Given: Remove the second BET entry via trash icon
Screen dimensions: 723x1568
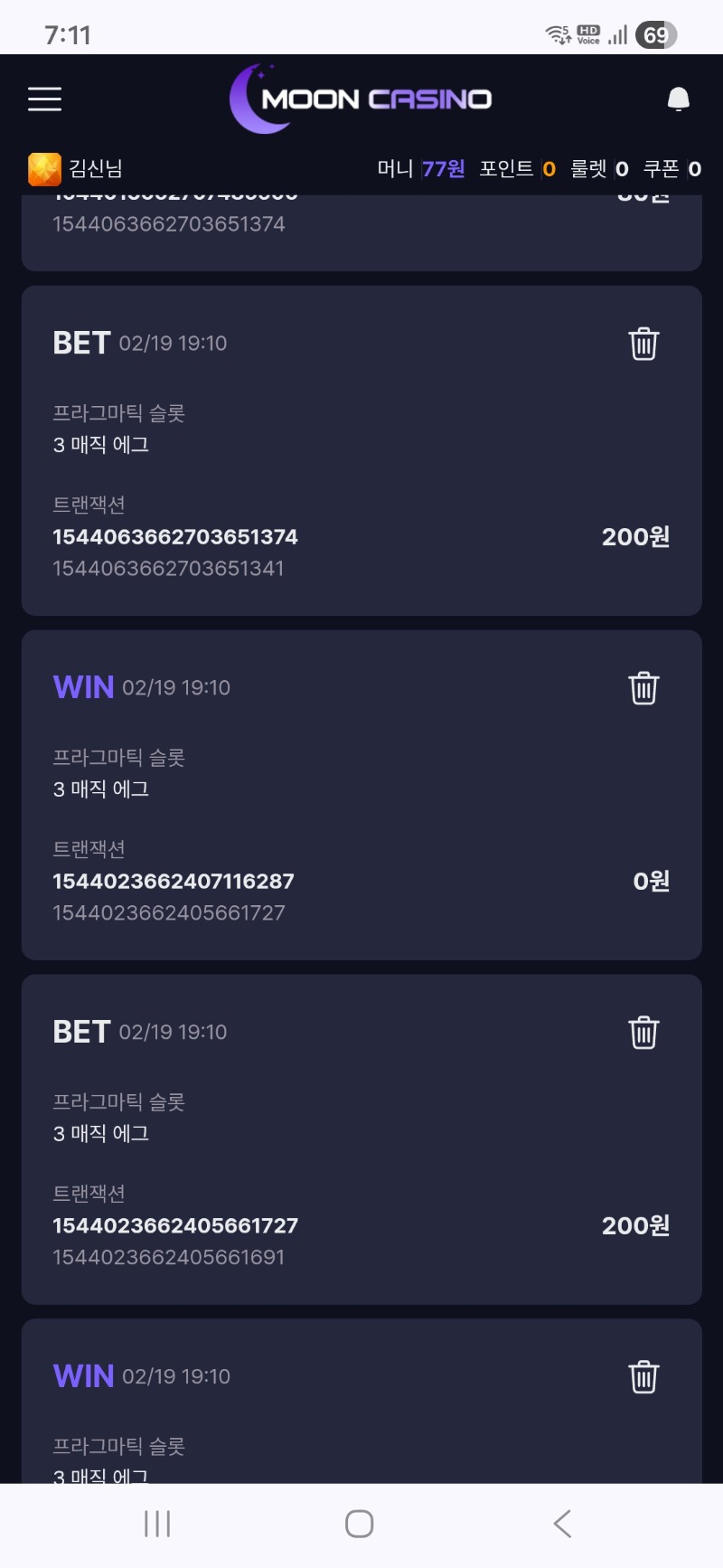Looking at the screenshot, I should [643, 1031].
